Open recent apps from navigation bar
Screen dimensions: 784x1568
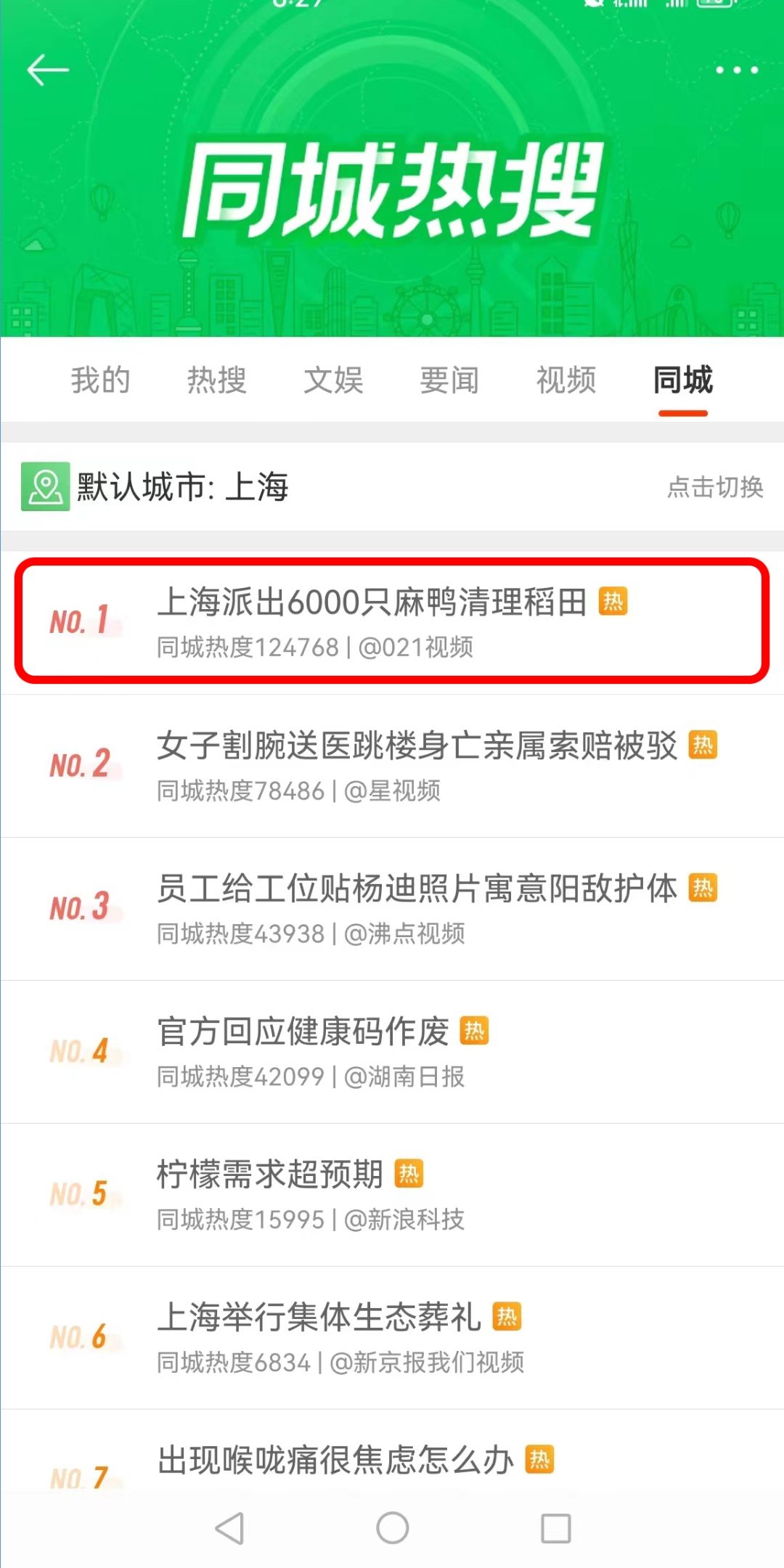pyautogui.click(x=556, y=1528)
